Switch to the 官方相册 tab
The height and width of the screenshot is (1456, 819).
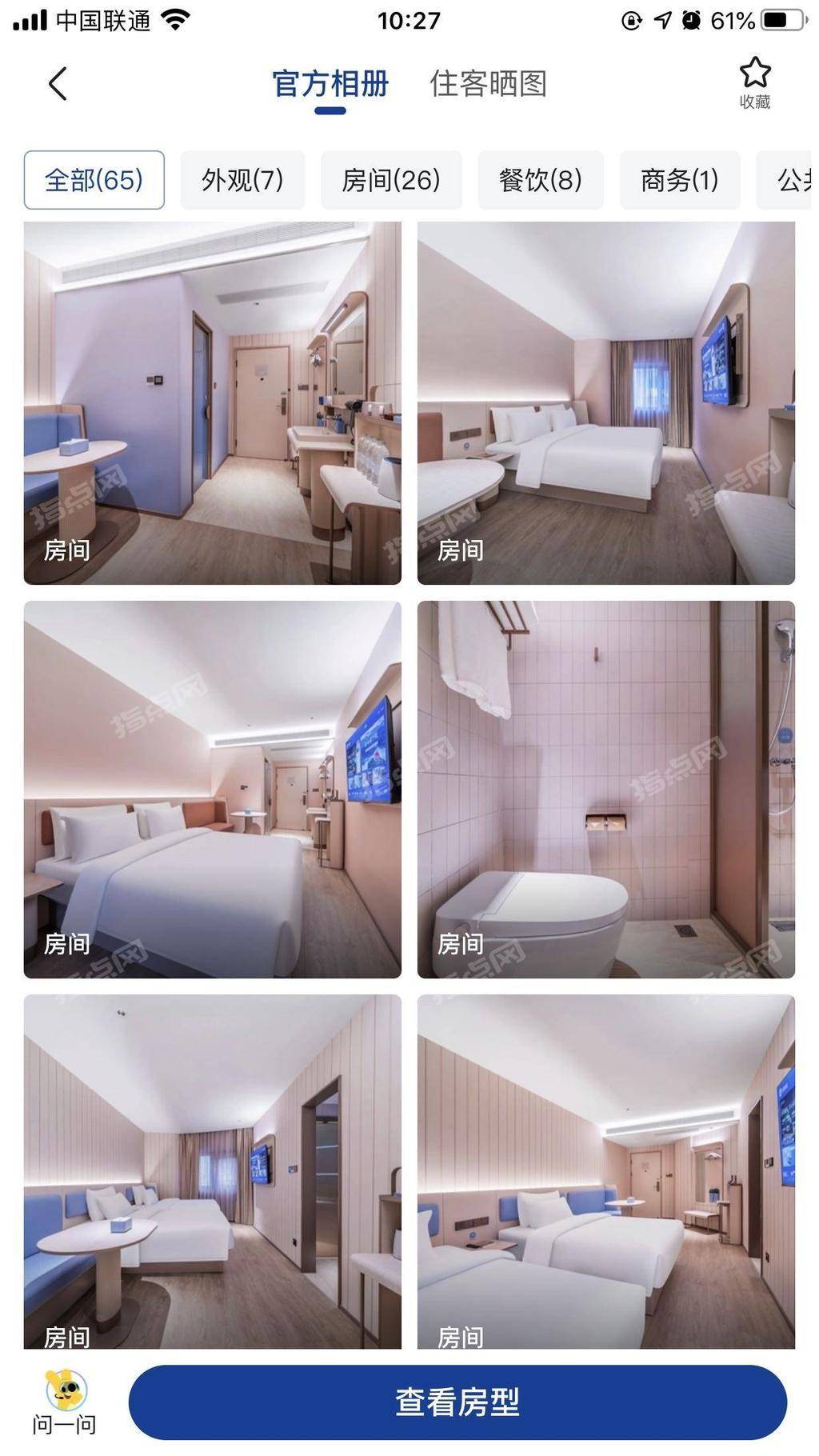pos(330,84)
